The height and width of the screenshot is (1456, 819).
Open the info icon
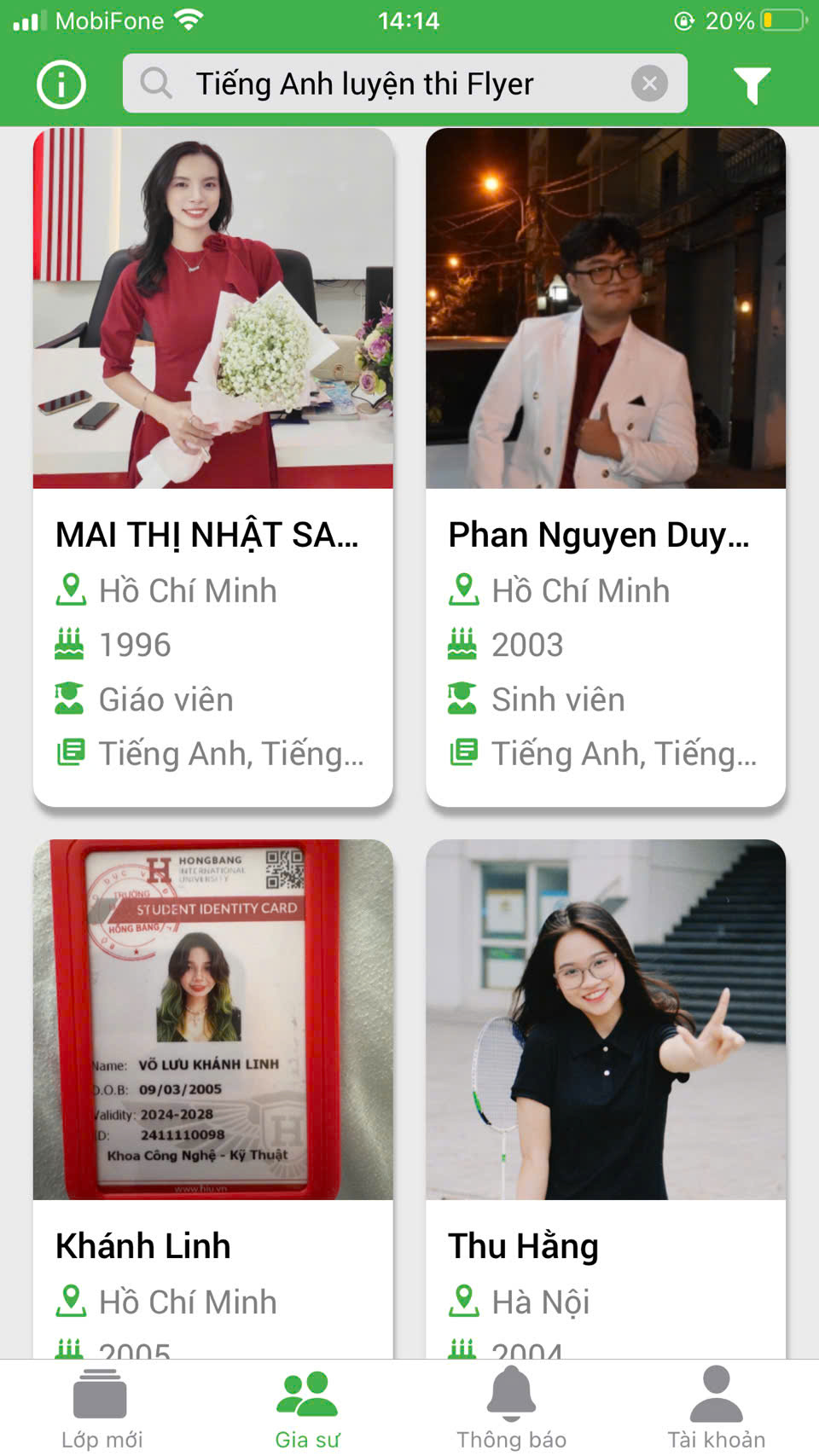point(61,84)
